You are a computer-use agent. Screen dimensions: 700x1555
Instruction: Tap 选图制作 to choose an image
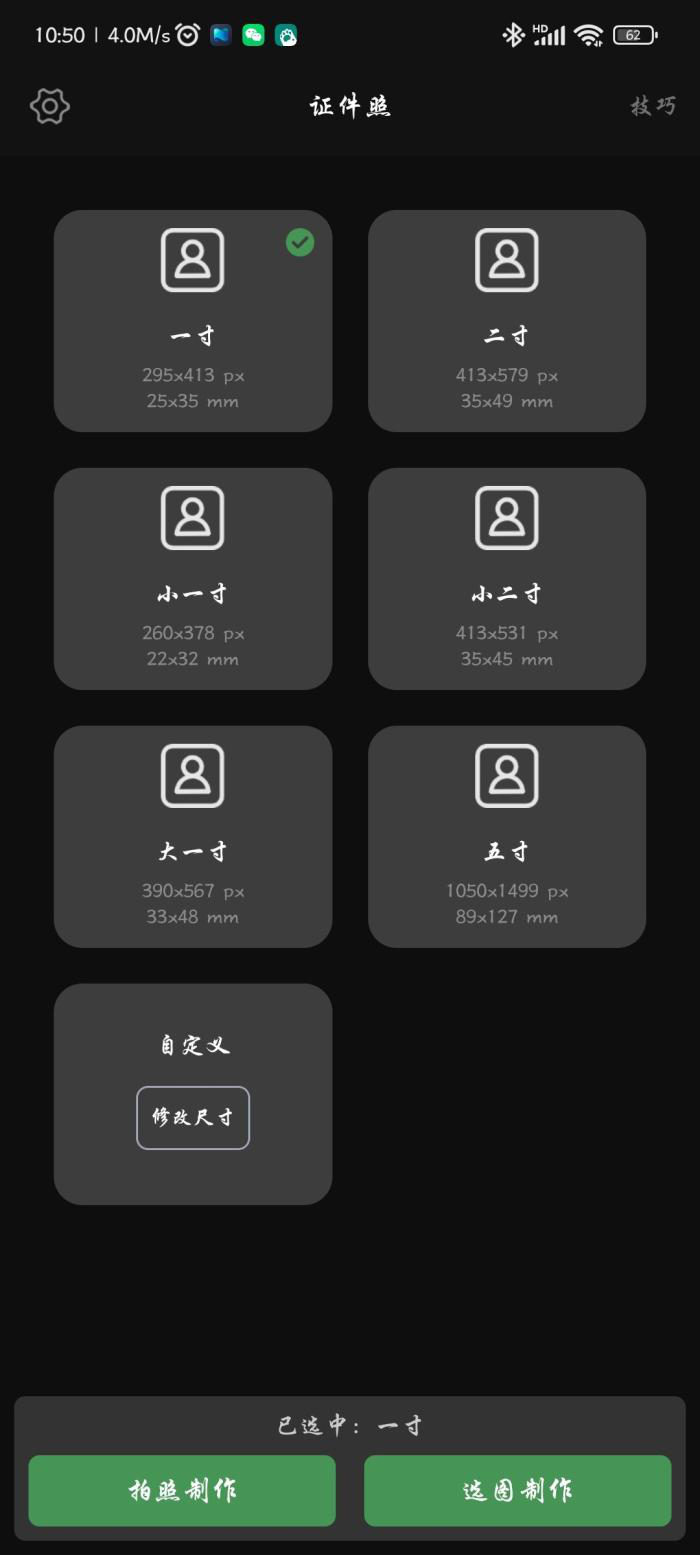click(x=517, y=1491)
